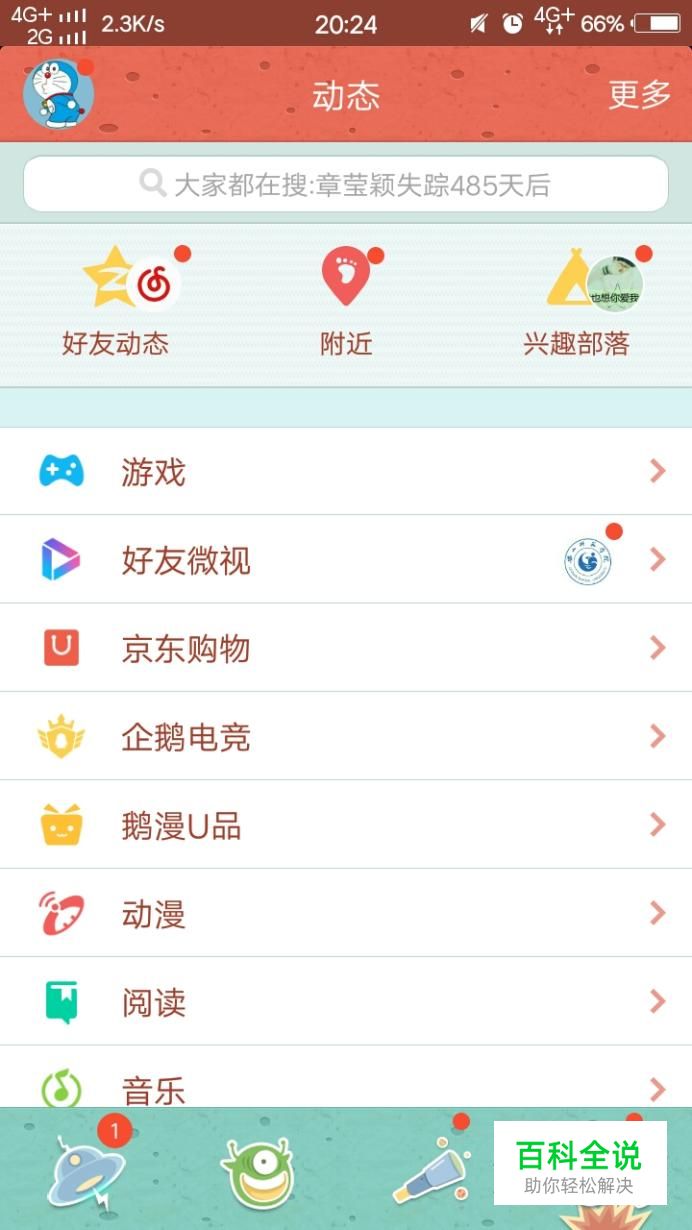The height and width of the screenshot is (1230, 692).
Task: Open the 动漫 row
Action: coord(346,914)
